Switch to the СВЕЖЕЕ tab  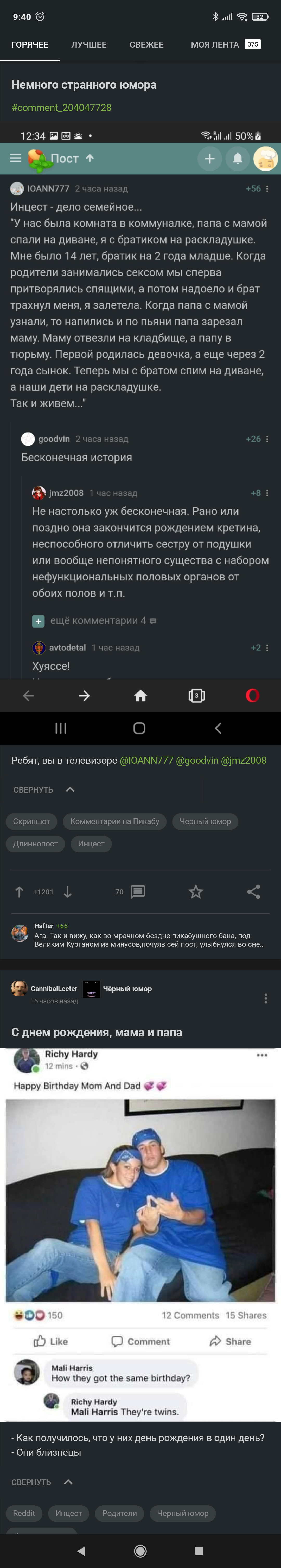pos(146,44)
